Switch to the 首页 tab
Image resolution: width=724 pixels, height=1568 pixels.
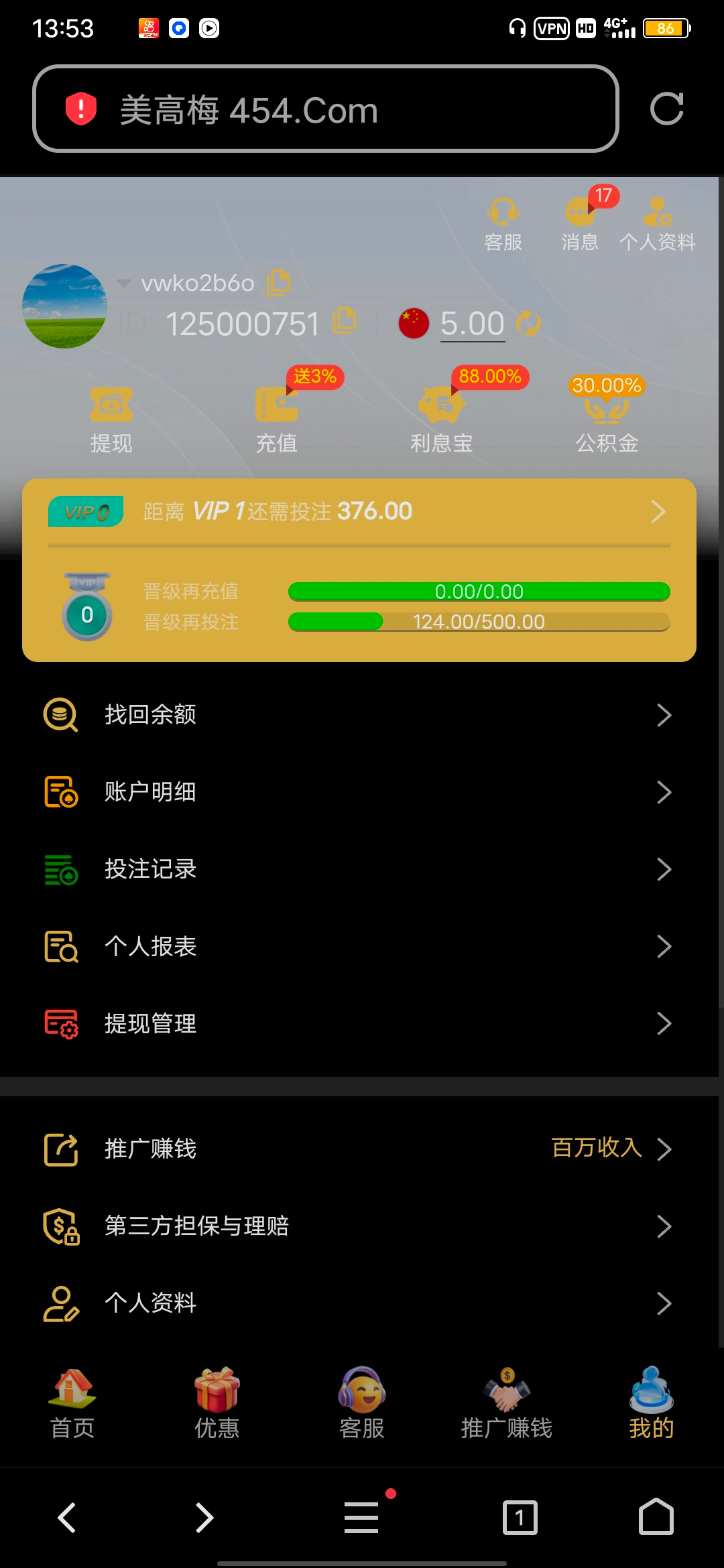pos(72,1404)
